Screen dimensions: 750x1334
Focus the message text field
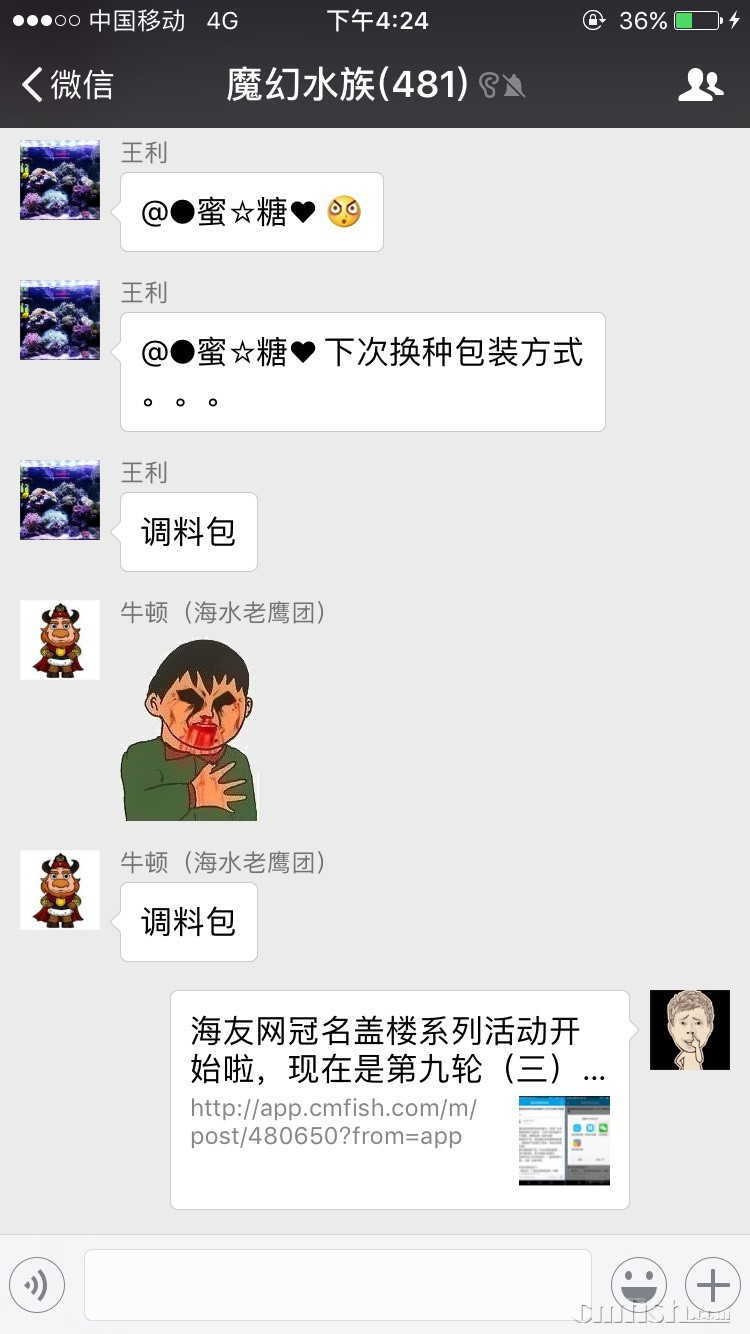(338, 1284)
